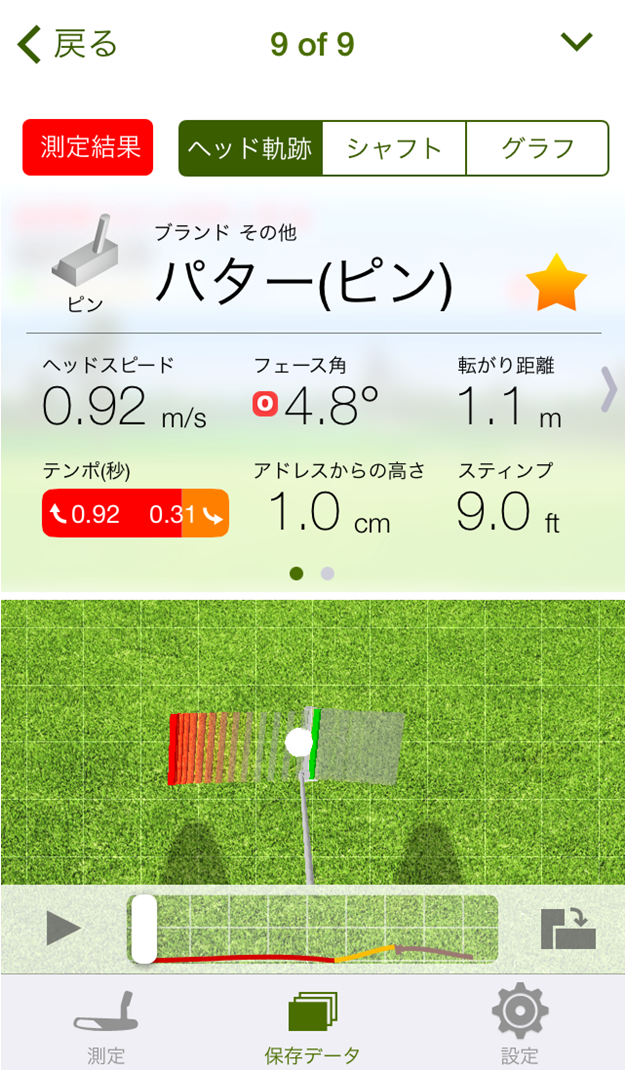Open the 測定結果 results button

(88, 148)
